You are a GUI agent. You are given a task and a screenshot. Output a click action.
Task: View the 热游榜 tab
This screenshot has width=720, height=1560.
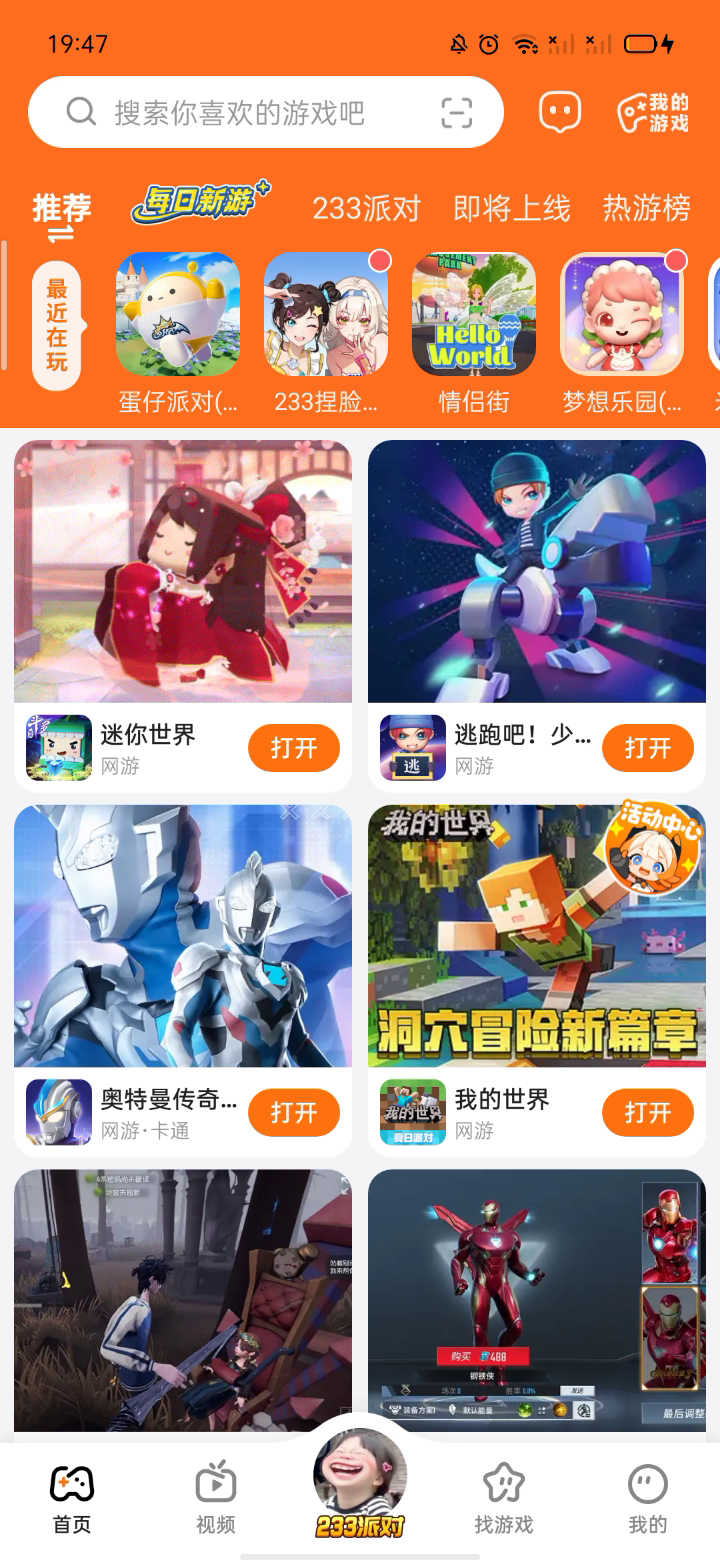click(646, 208)
